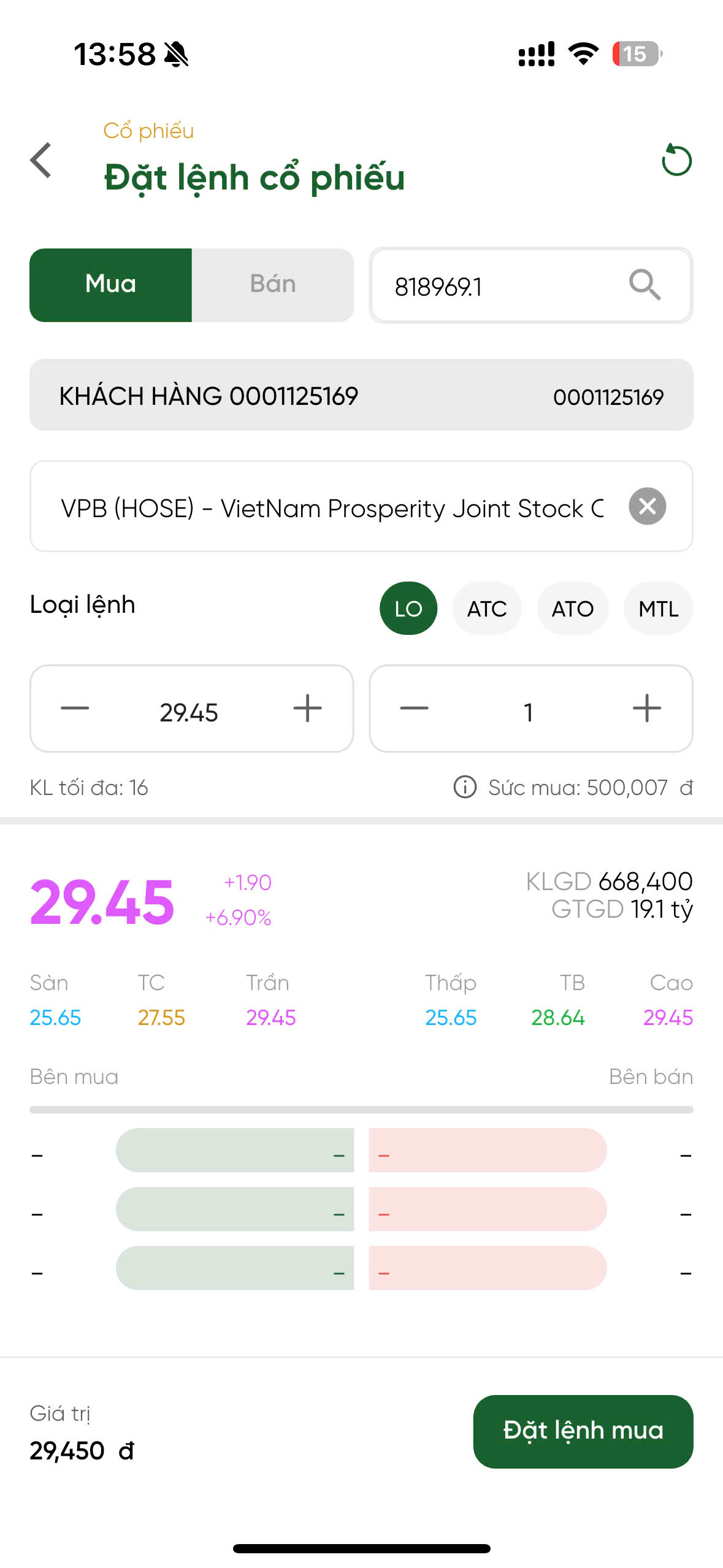Screen dimensions: 723x1568
Task: Clear the VPB stock selection with X icon
Action: click(x=648, y=506)
